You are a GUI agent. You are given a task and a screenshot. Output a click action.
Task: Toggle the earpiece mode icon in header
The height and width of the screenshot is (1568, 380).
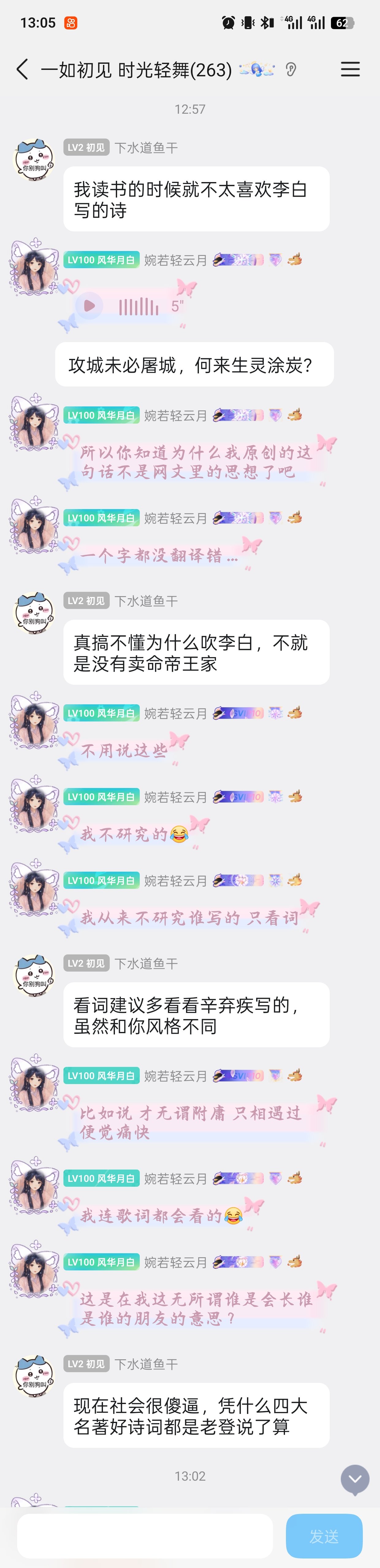click(x=291, y=70)
